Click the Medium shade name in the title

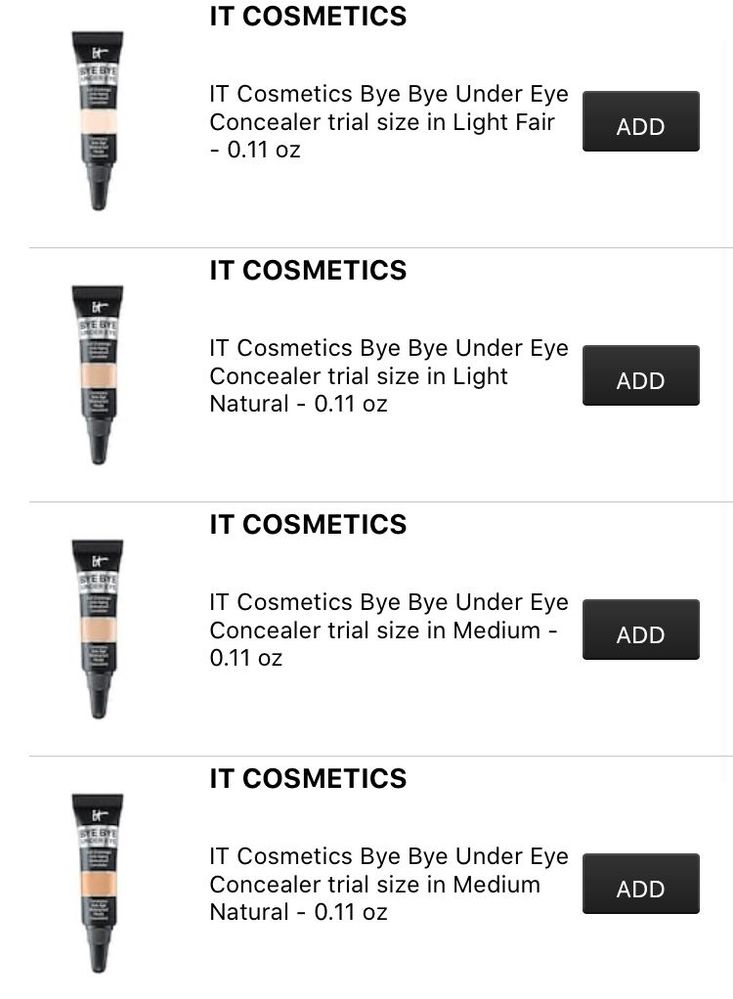tap(536, 601)
